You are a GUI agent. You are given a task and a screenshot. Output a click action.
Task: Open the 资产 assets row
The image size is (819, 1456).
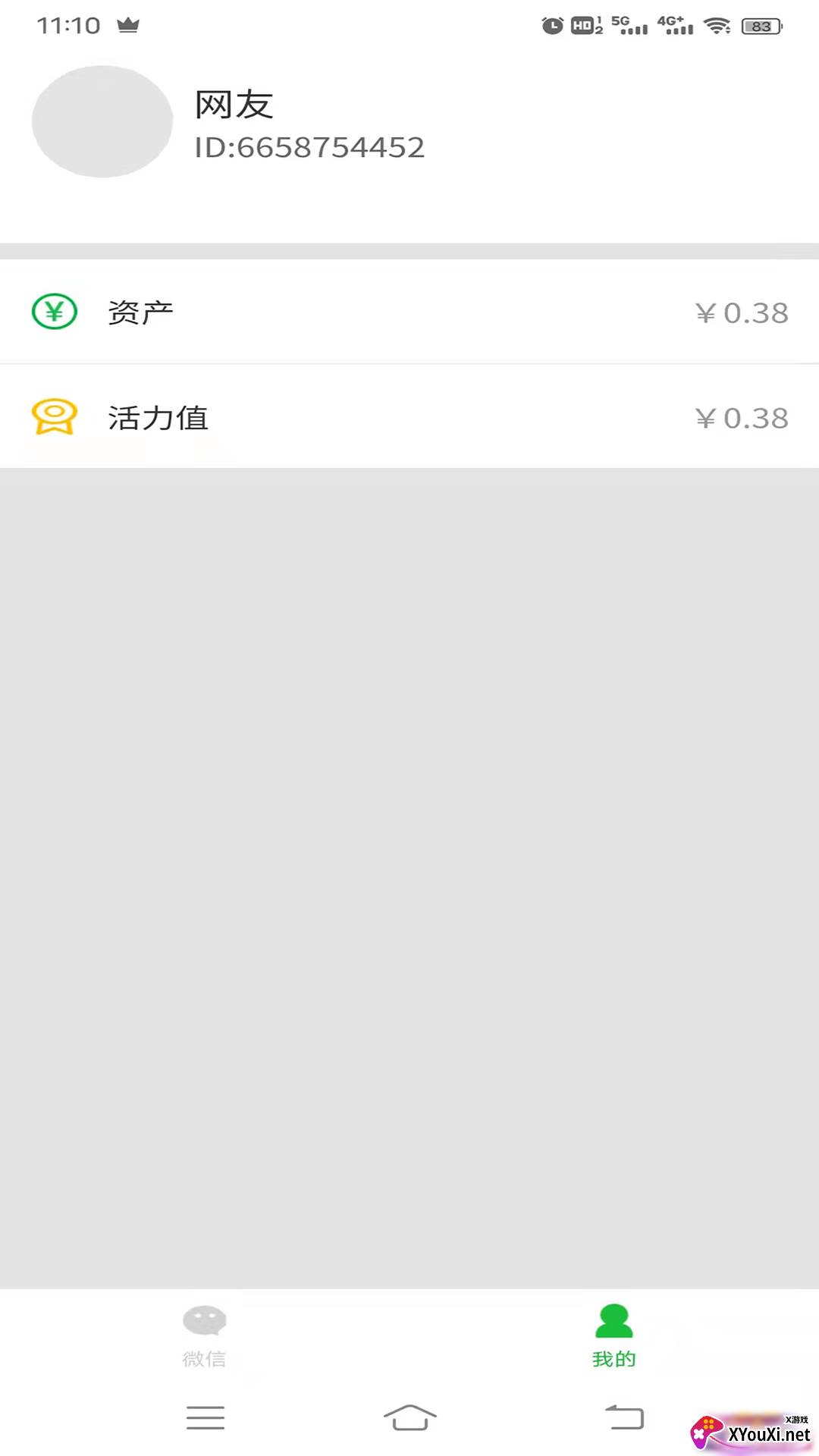(x=409, y=312)
